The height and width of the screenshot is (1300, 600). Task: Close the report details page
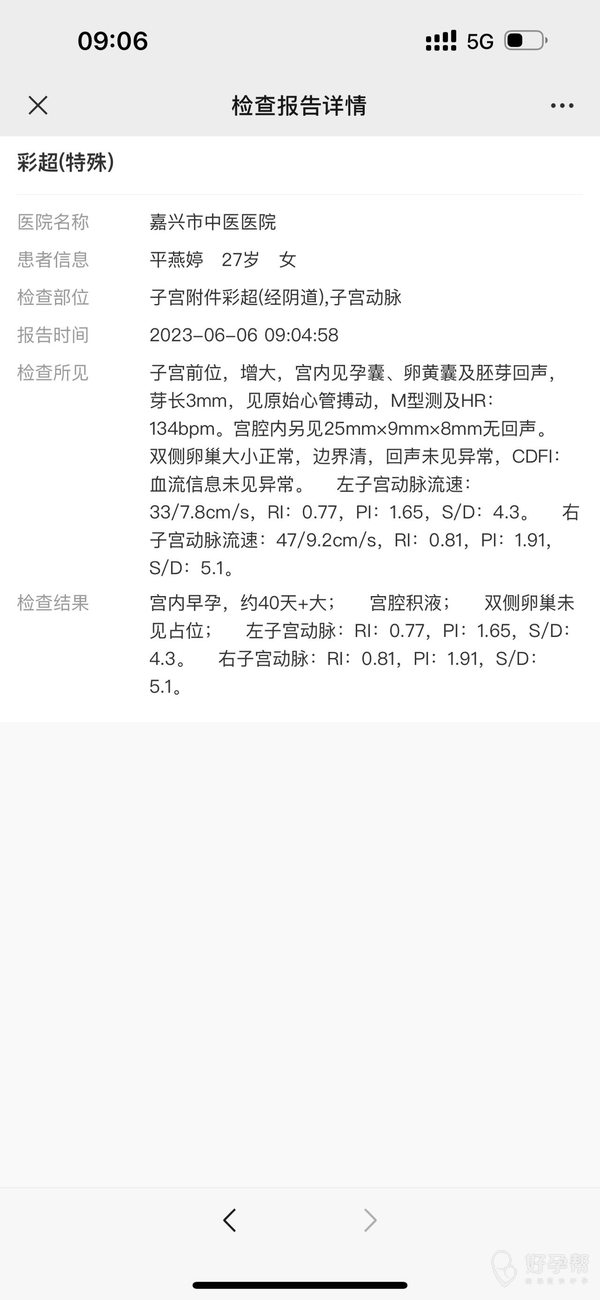38,106
